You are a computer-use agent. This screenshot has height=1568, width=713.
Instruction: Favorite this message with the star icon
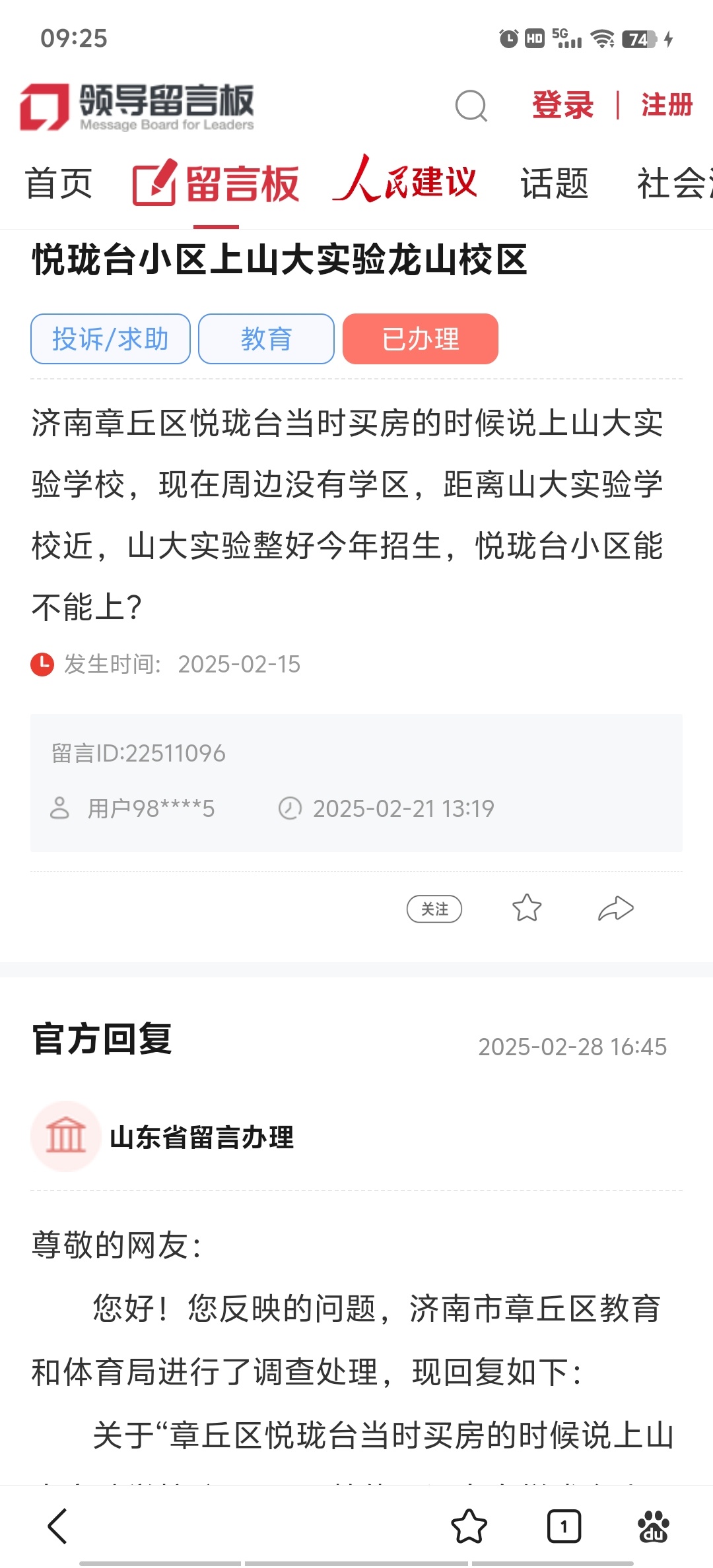pos(527,908)
